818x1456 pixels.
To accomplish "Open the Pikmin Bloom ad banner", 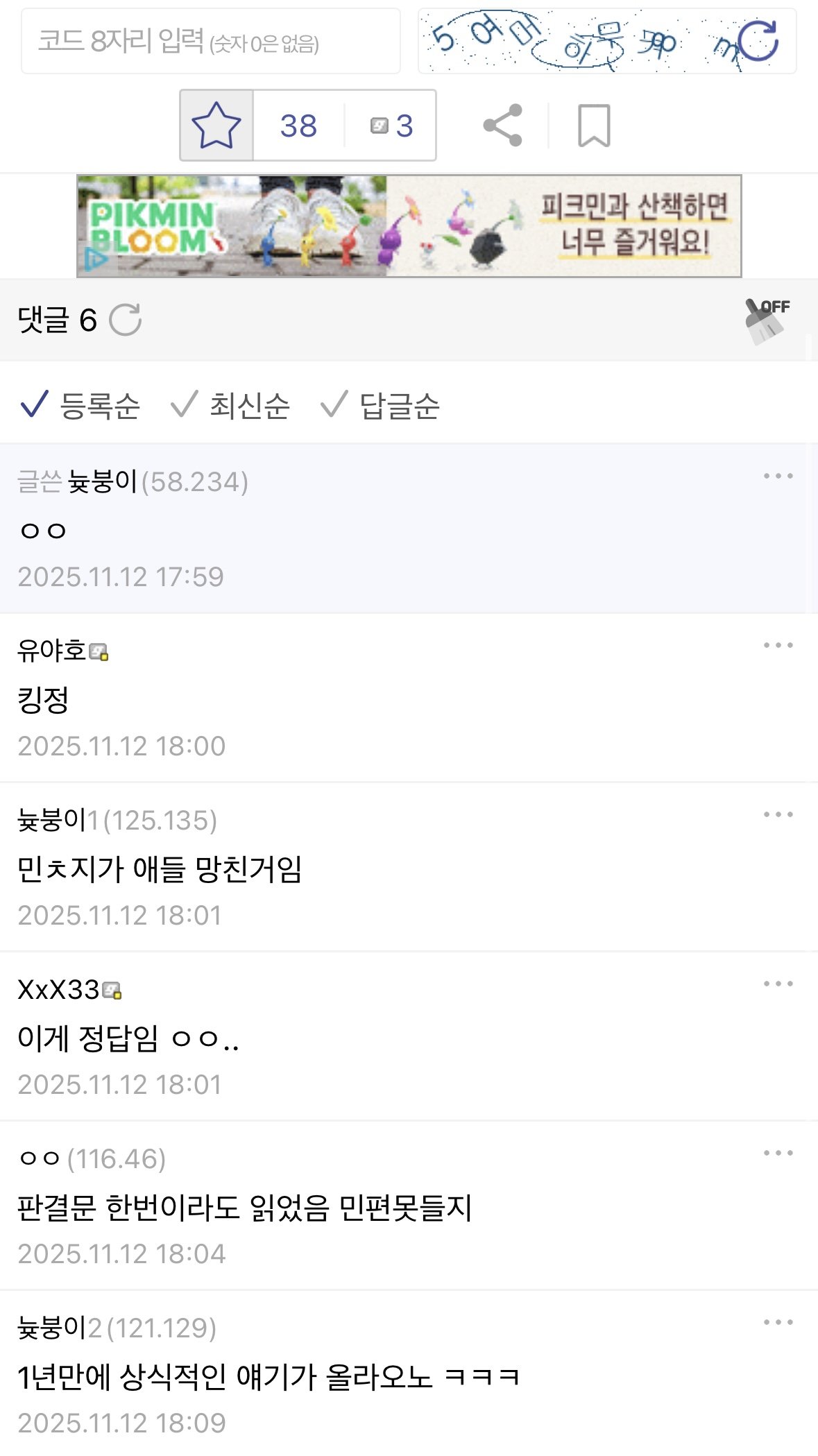I will 409,226.
